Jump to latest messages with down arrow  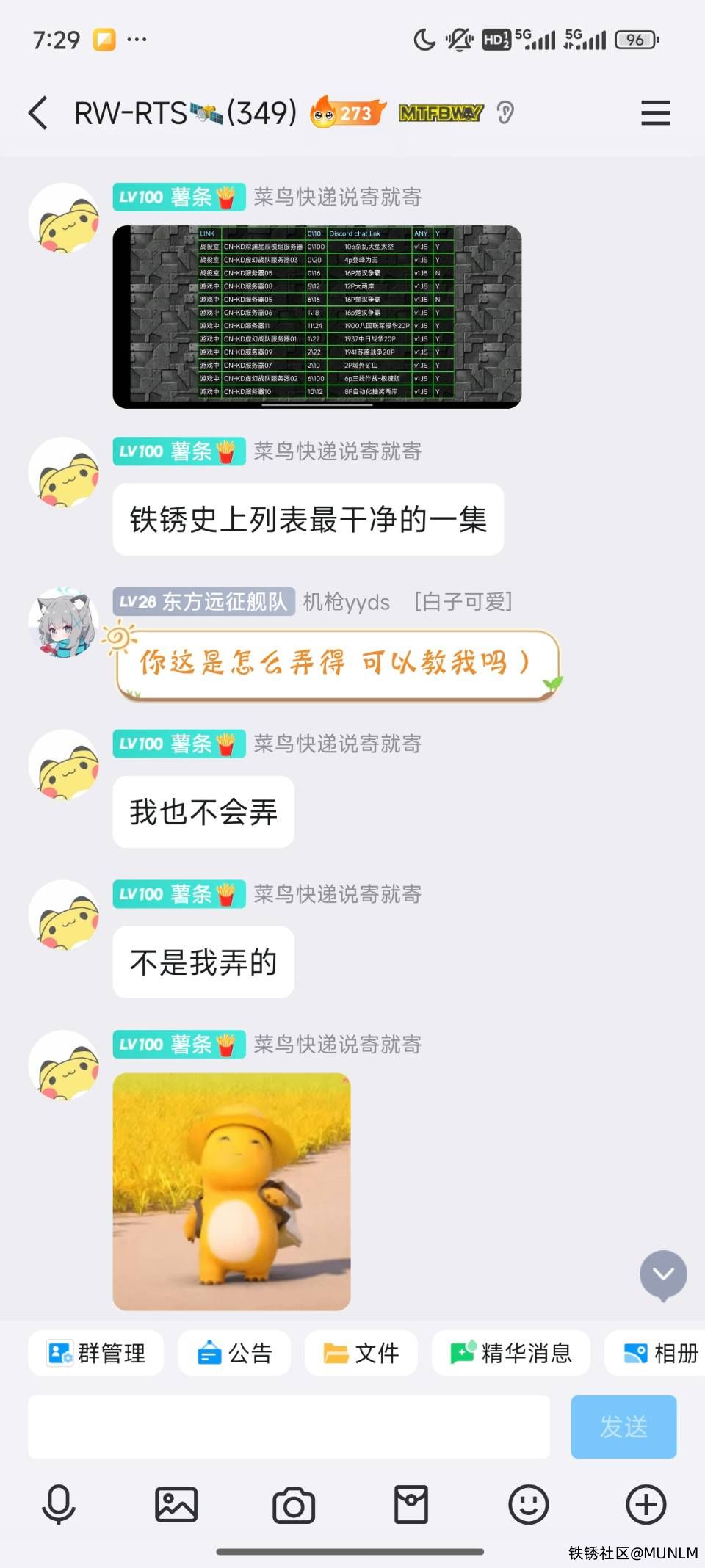pyautogui.click(x=662, y=1274)
